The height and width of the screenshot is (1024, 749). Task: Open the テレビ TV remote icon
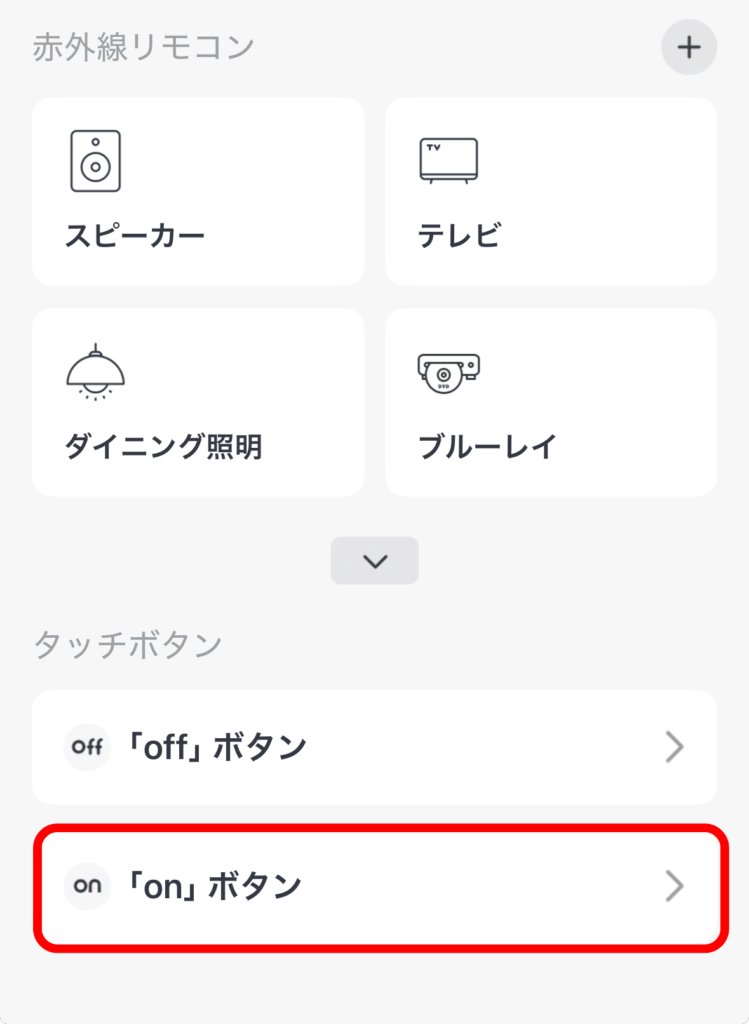[448, 158]
